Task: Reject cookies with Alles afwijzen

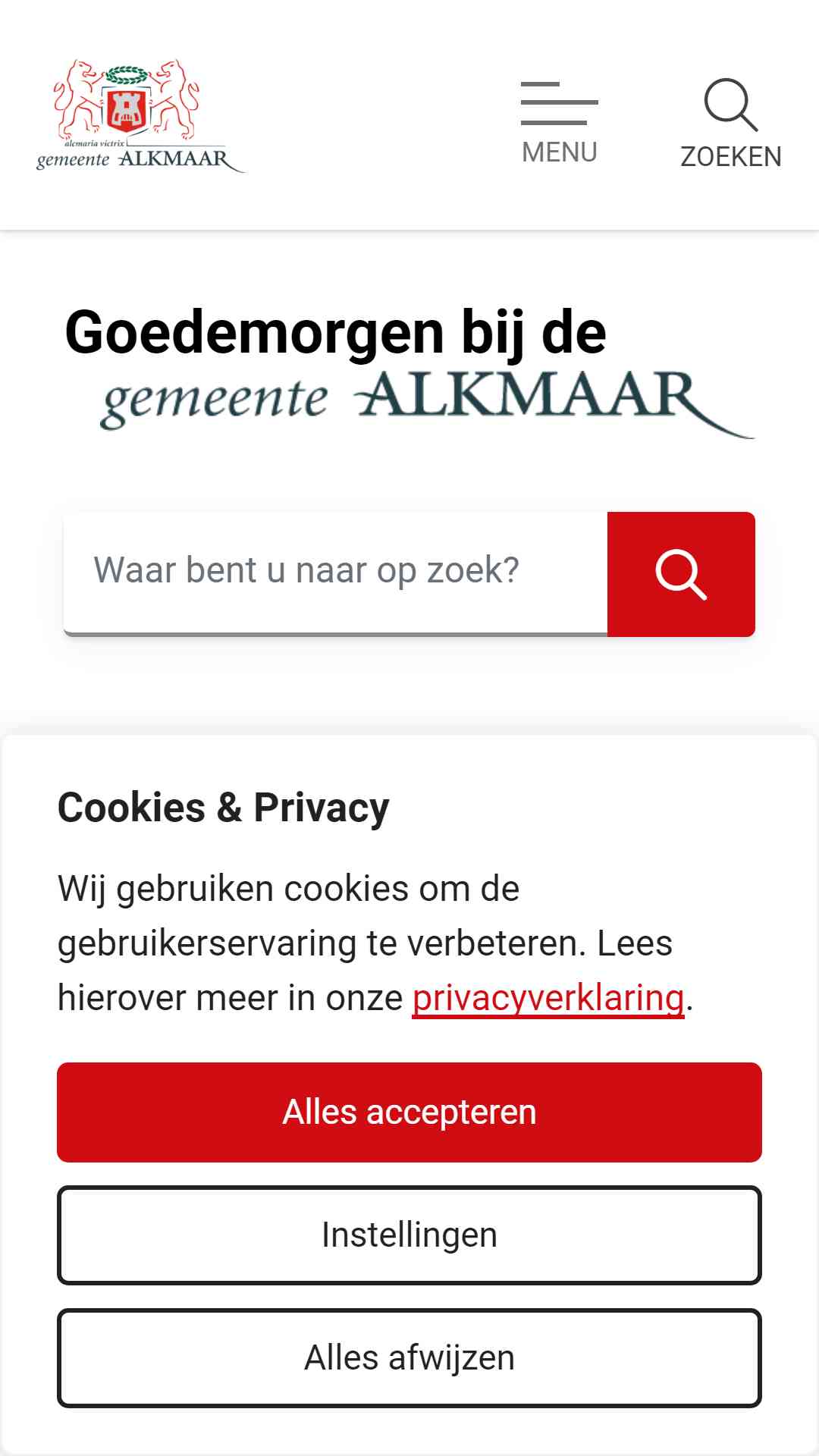Action: [409, 1358]
